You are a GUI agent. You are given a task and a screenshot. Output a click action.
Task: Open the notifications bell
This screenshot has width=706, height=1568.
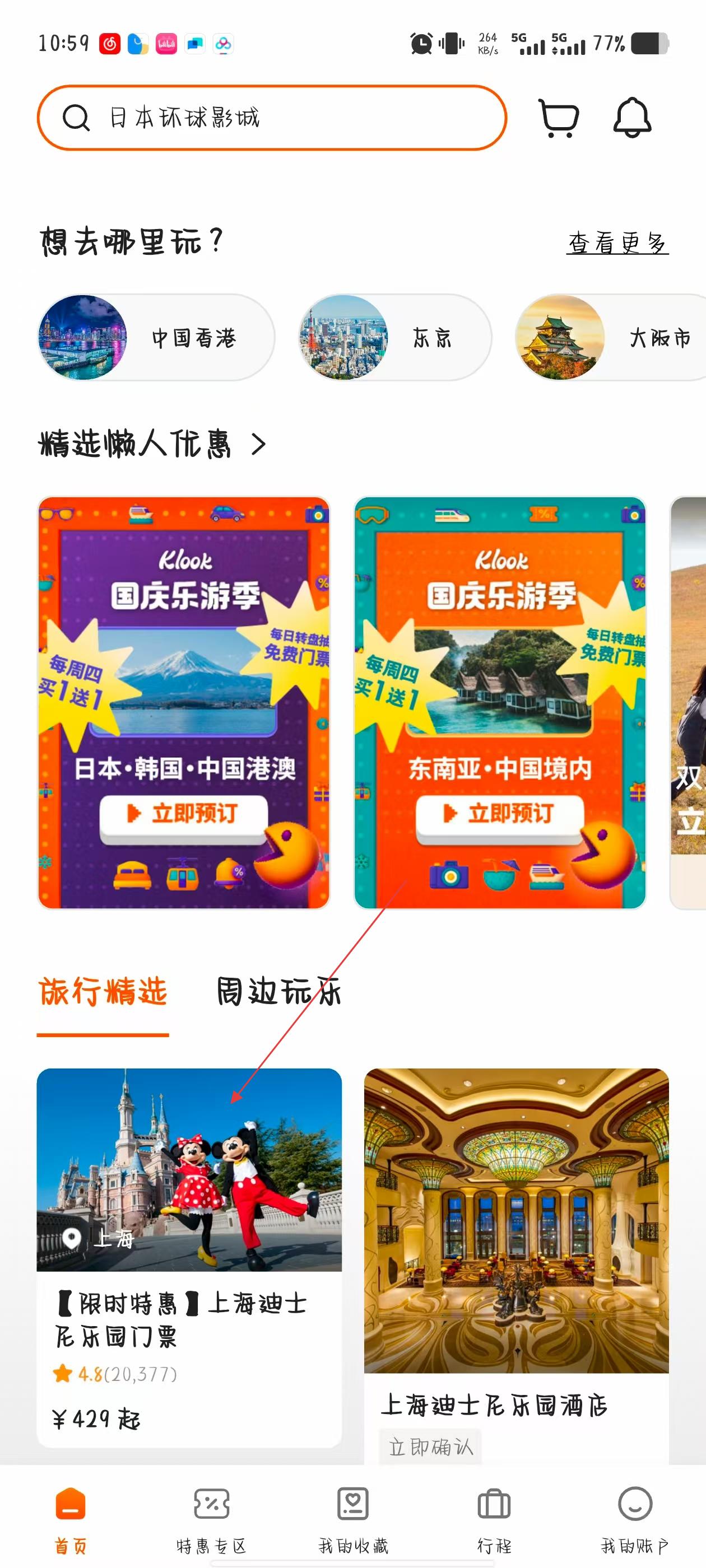[631, 118]
